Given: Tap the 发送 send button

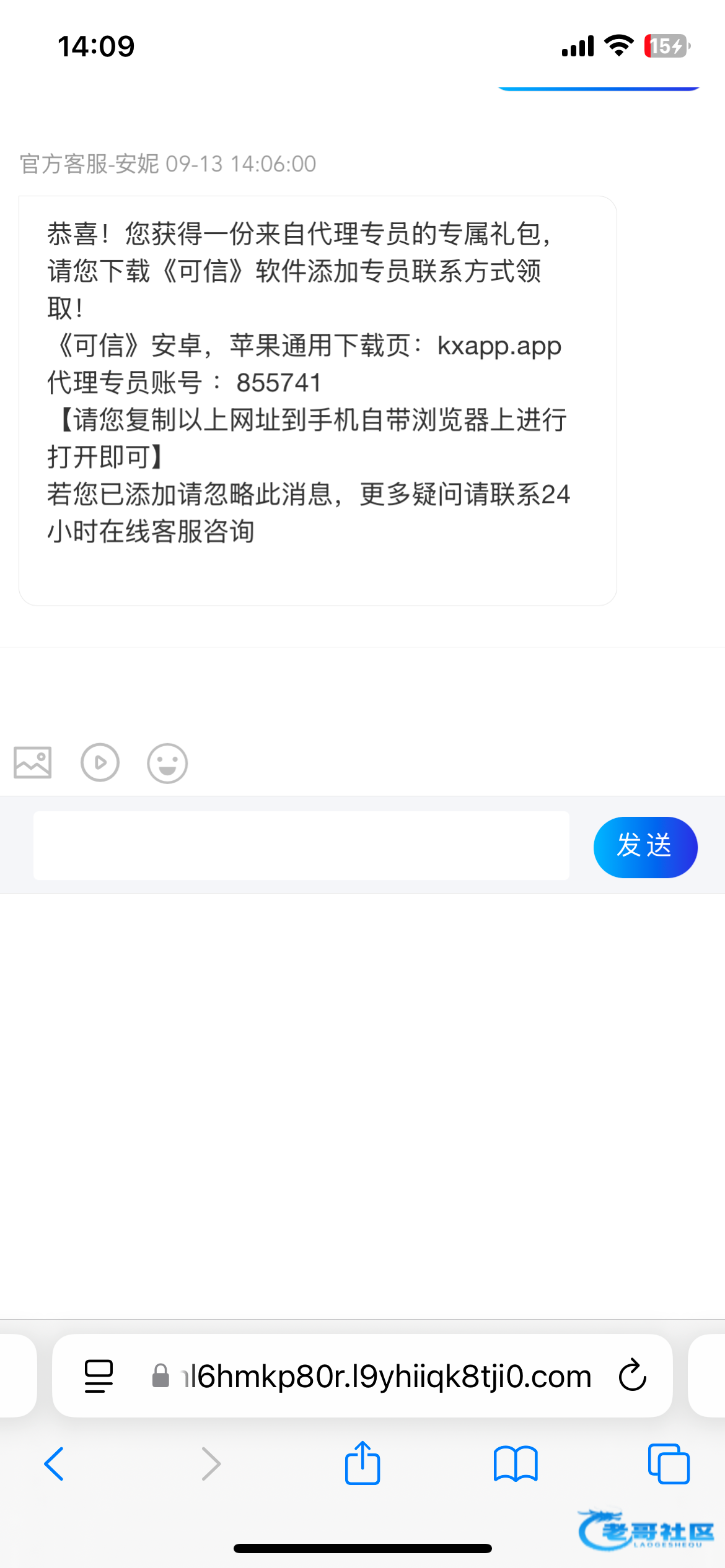Looking at the screenshot, I should click(x=645, y=847).
